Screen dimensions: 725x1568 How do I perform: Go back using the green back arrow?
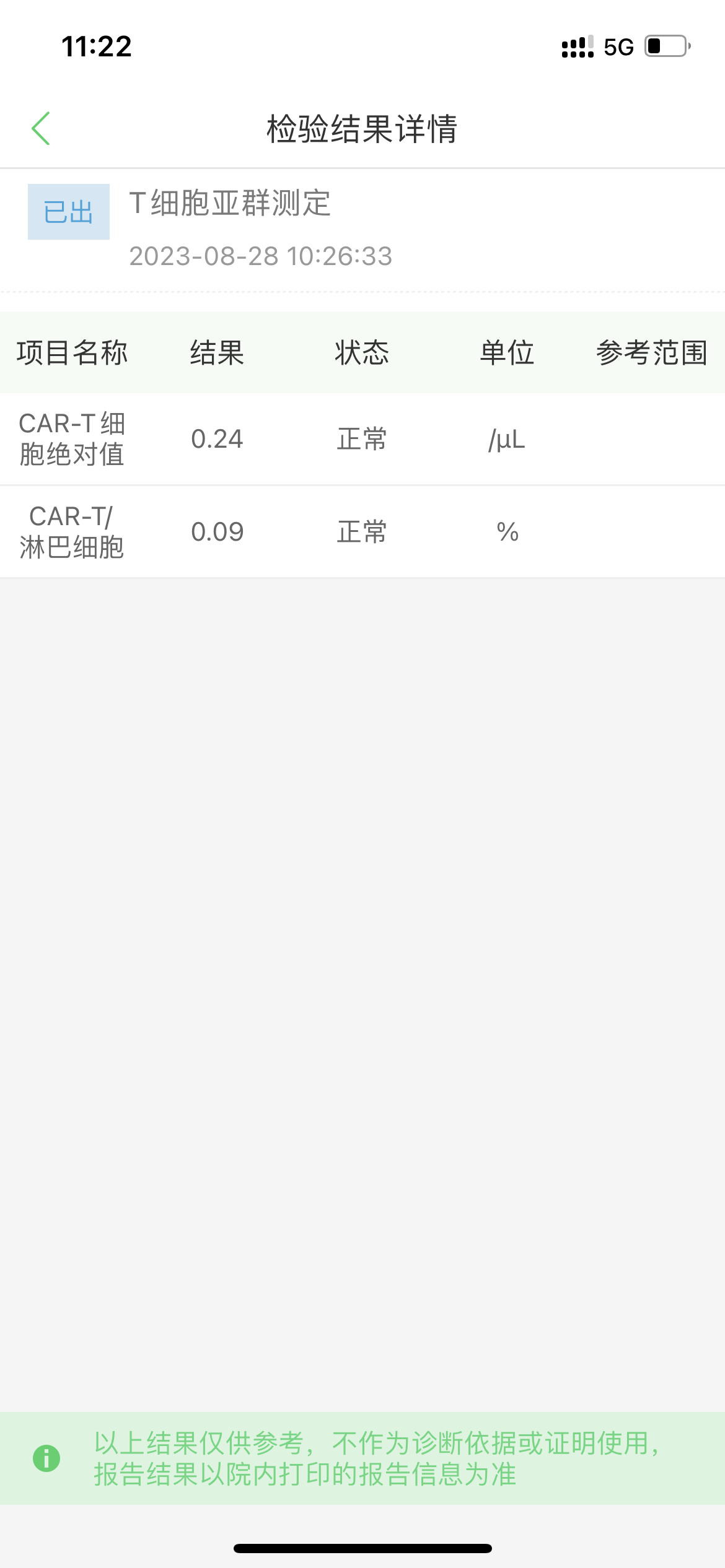click(41, 129)
